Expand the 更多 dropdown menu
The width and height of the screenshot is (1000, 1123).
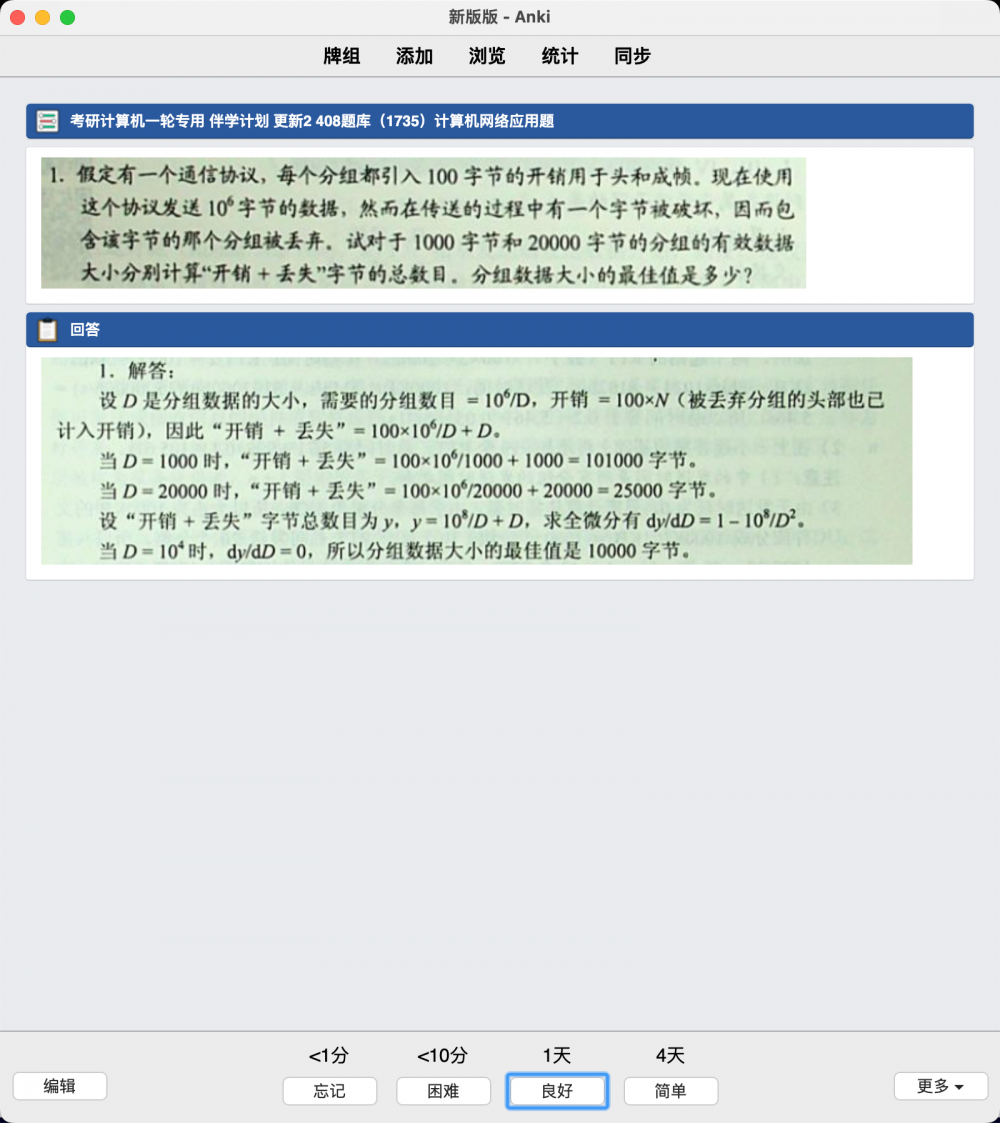pyautogui.click(x=940, y=1086)
